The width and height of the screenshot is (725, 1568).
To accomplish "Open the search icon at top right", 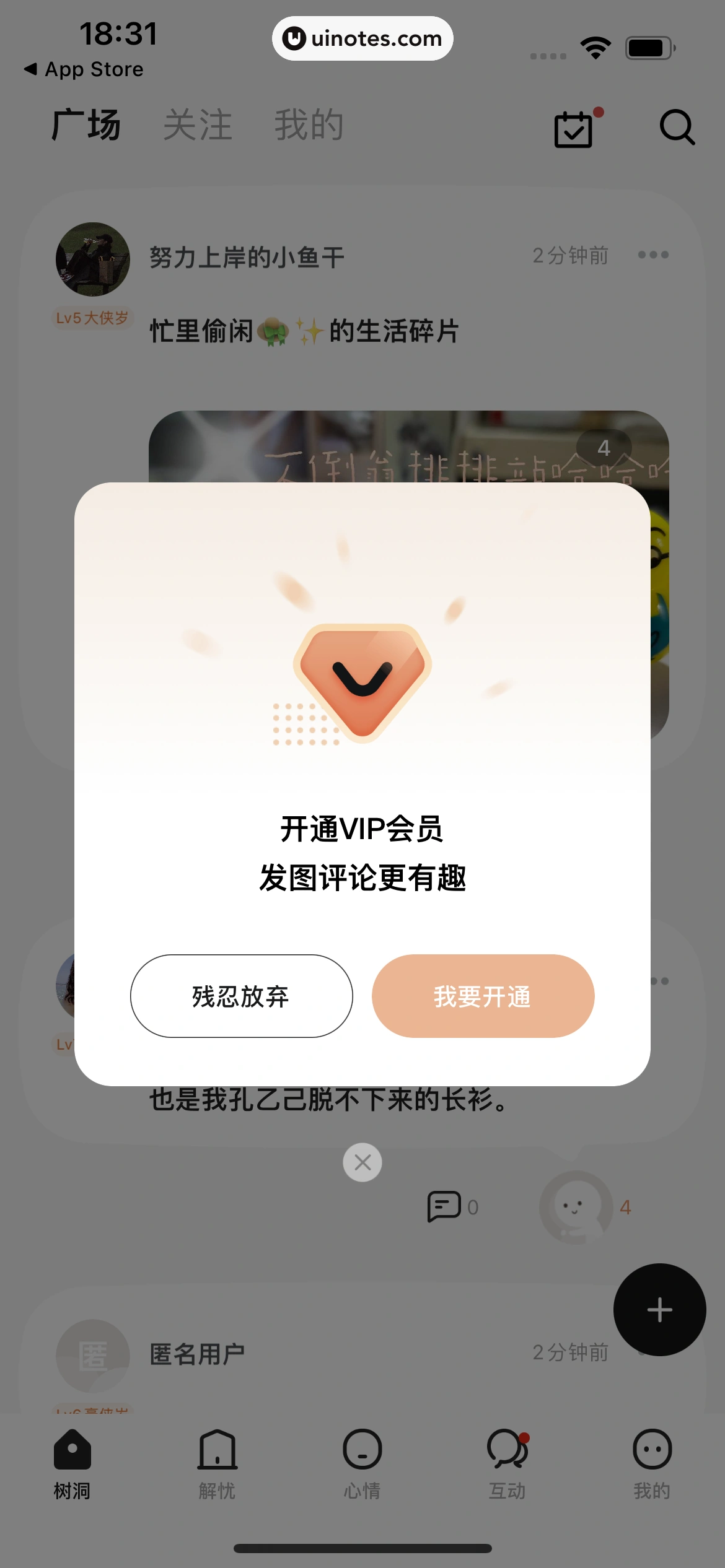I will (677, 127).
